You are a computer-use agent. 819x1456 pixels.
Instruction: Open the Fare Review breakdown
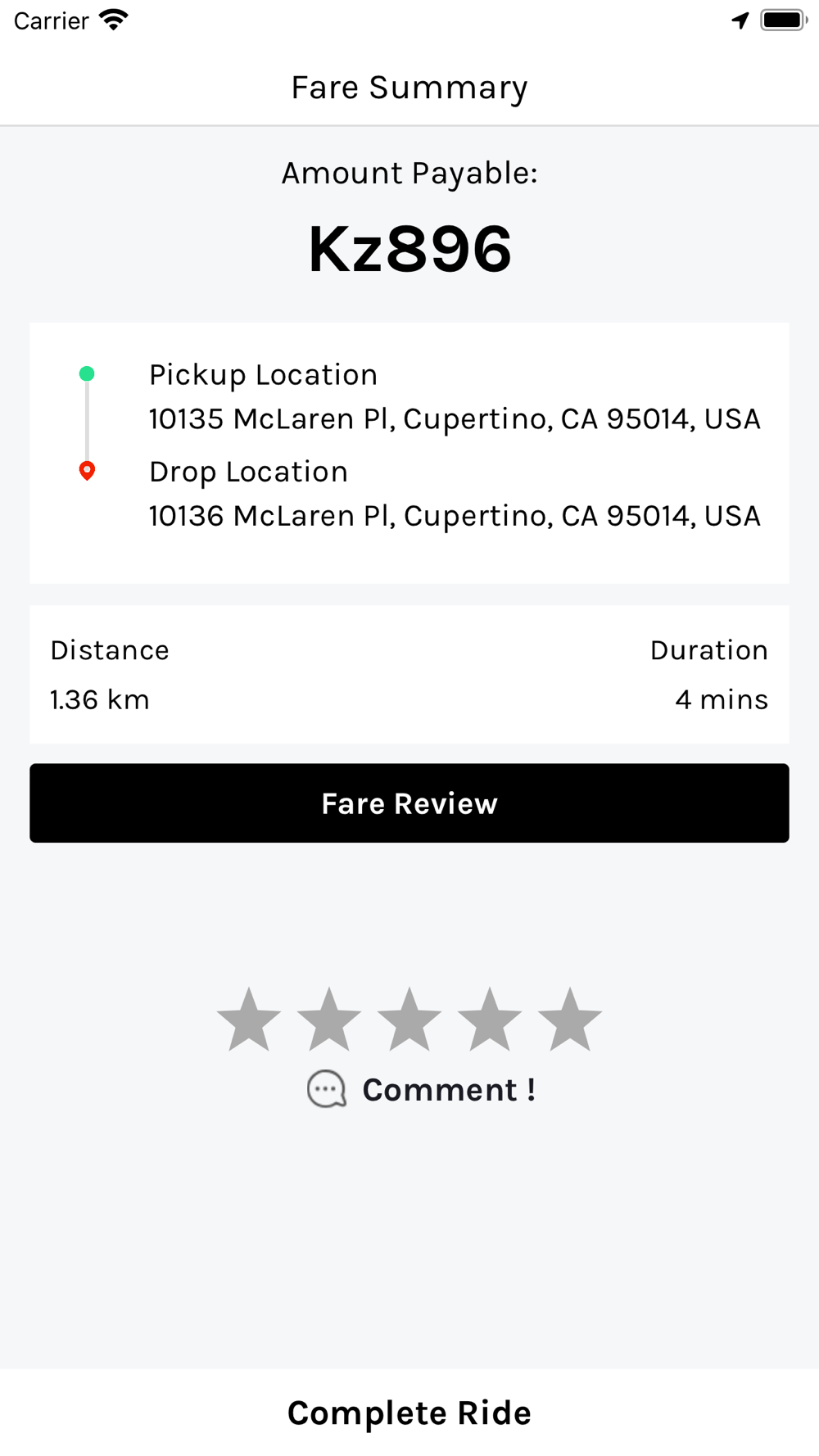pos(409,803)
